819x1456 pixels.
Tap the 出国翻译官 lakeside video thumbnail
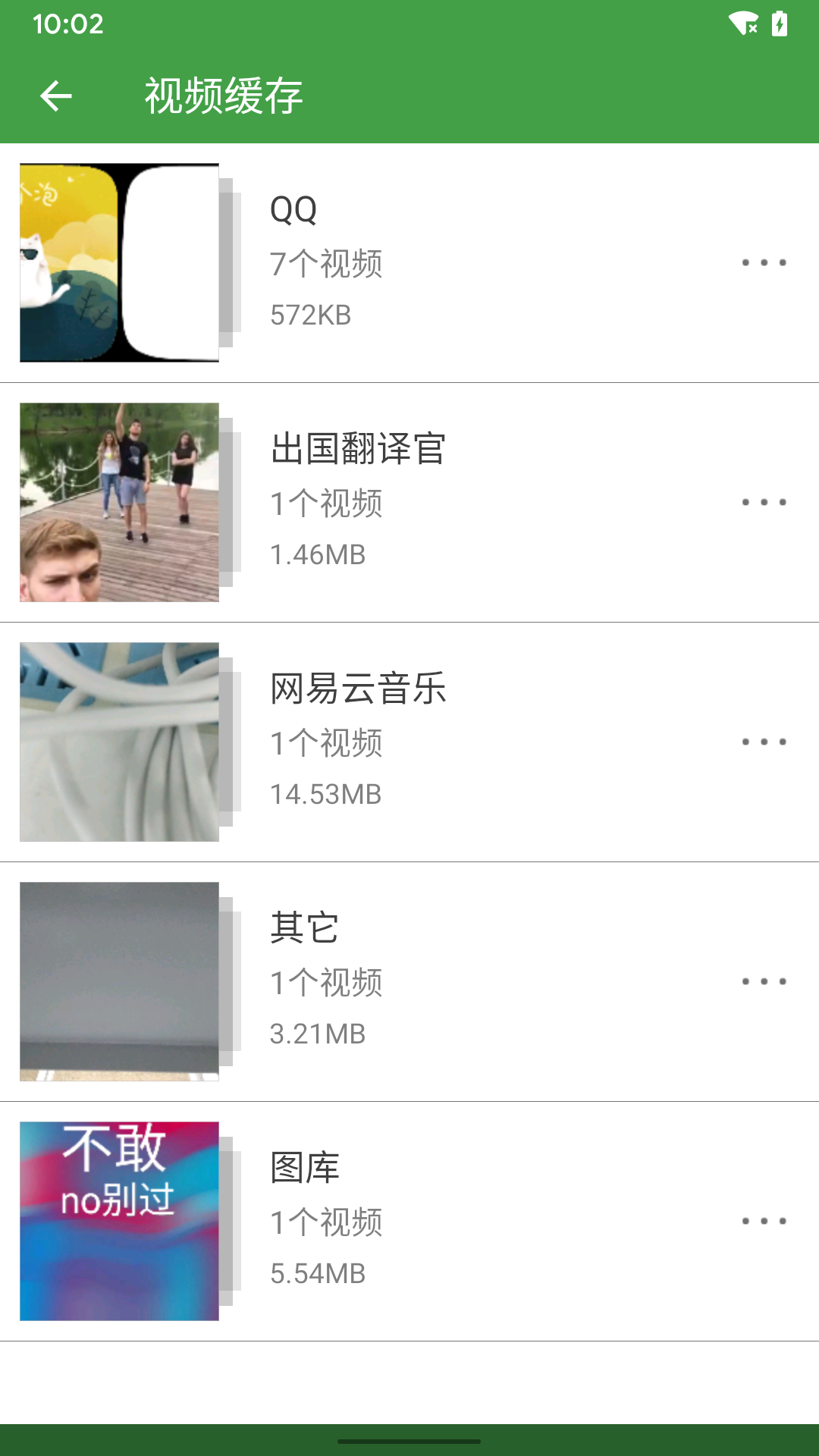coord(118,502)
